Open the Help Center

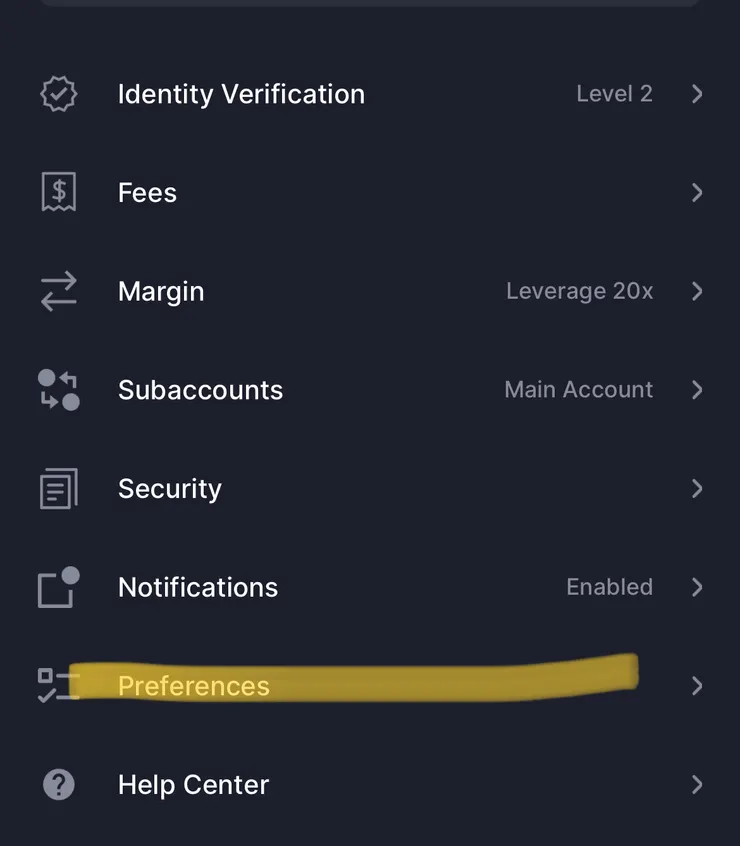pyautogui.click(x=193, y=785)
